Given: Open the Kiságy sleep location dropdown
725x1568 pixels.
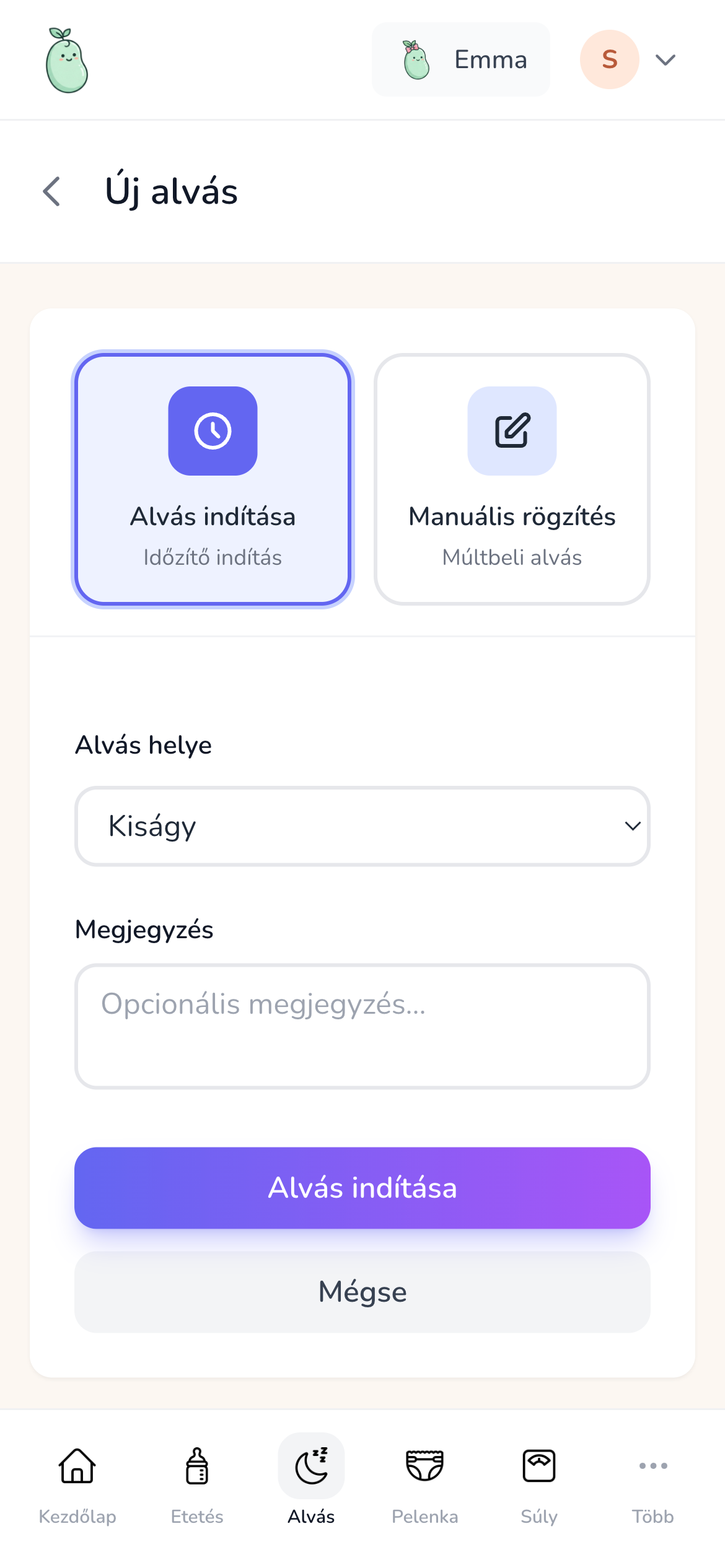Looking at the screenshot, I should coord(362,825).
